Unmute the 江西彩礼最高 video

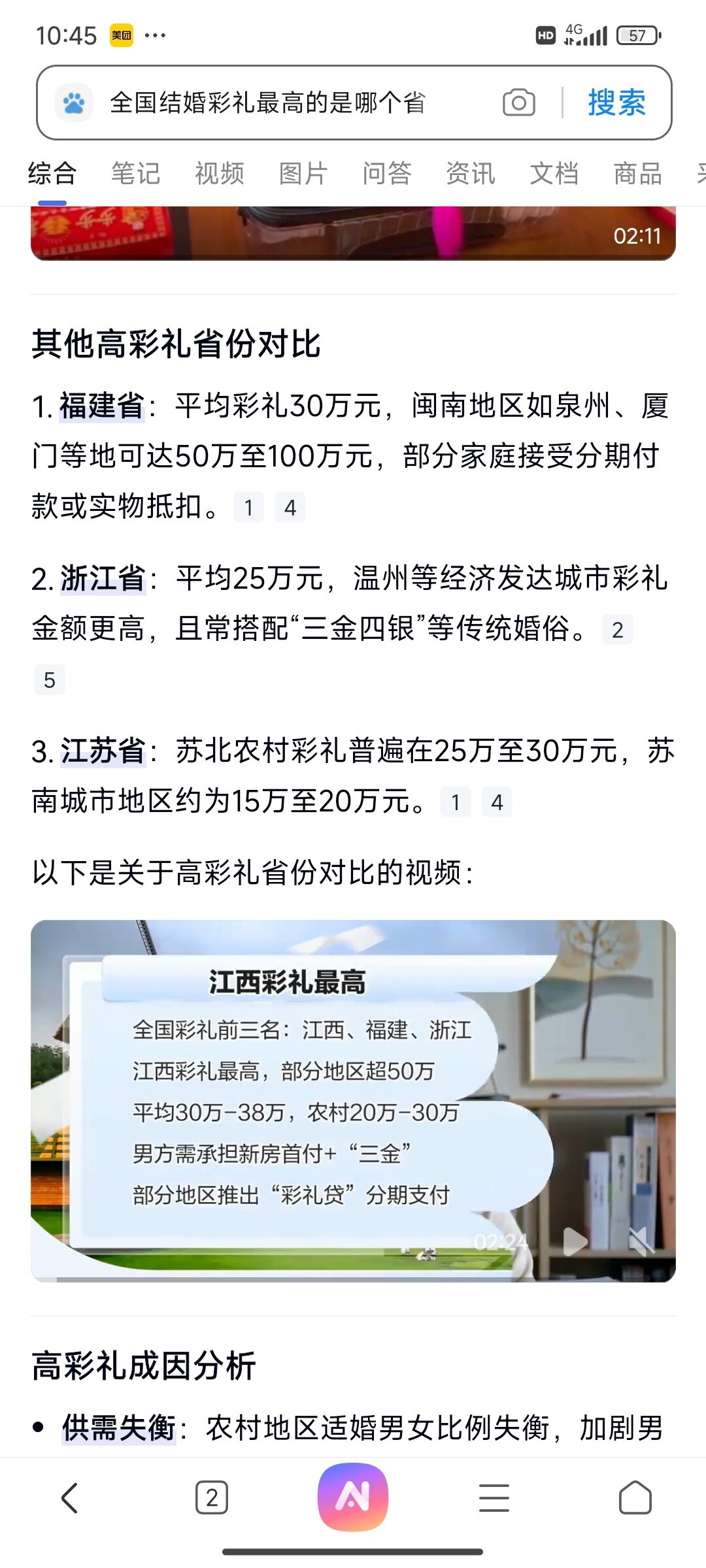pyautogui.click(x=641, y=1242)
